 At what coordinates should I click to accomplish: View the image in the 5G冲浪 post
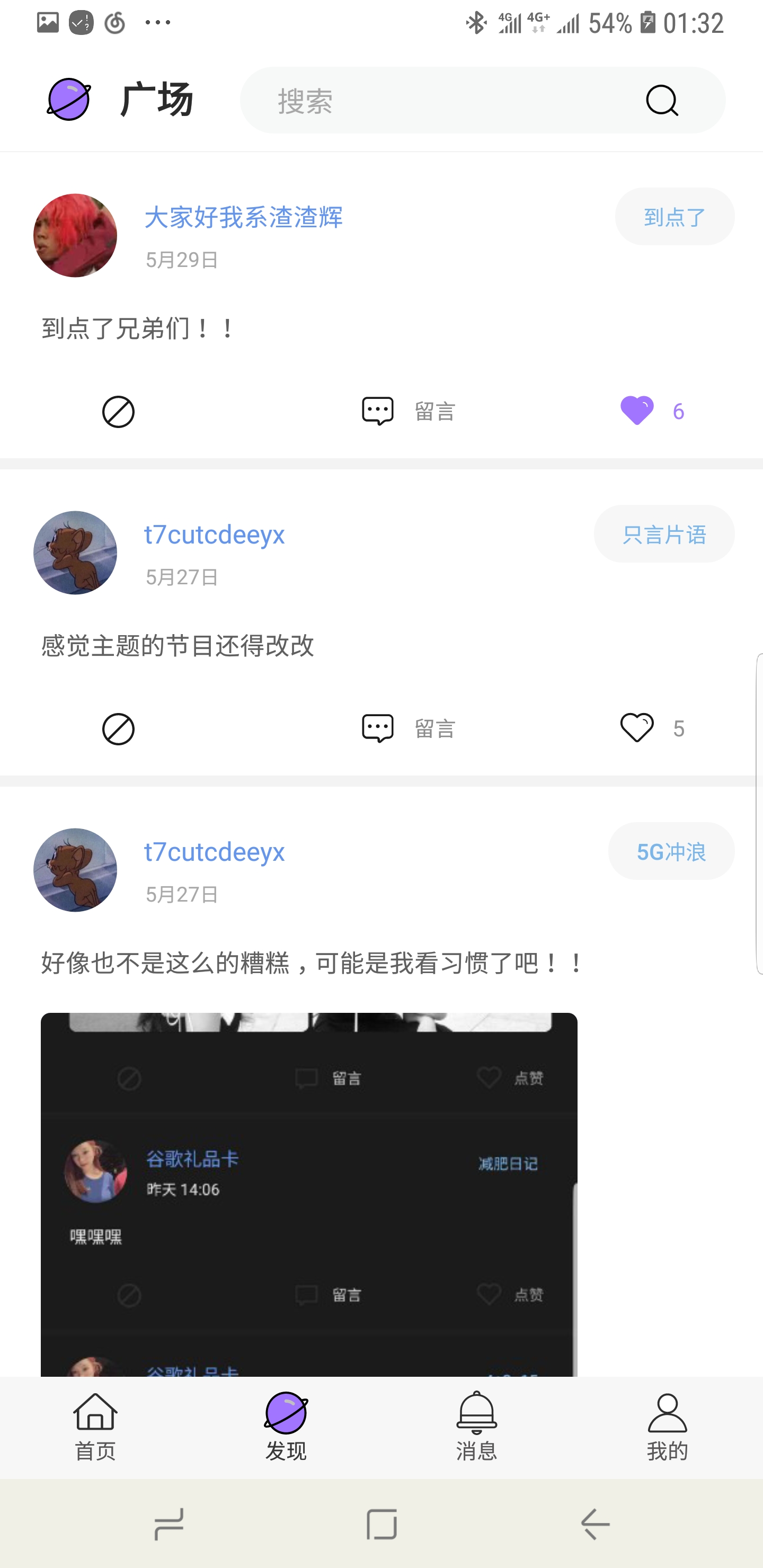pyautogui.click(x=309, y=1193)
